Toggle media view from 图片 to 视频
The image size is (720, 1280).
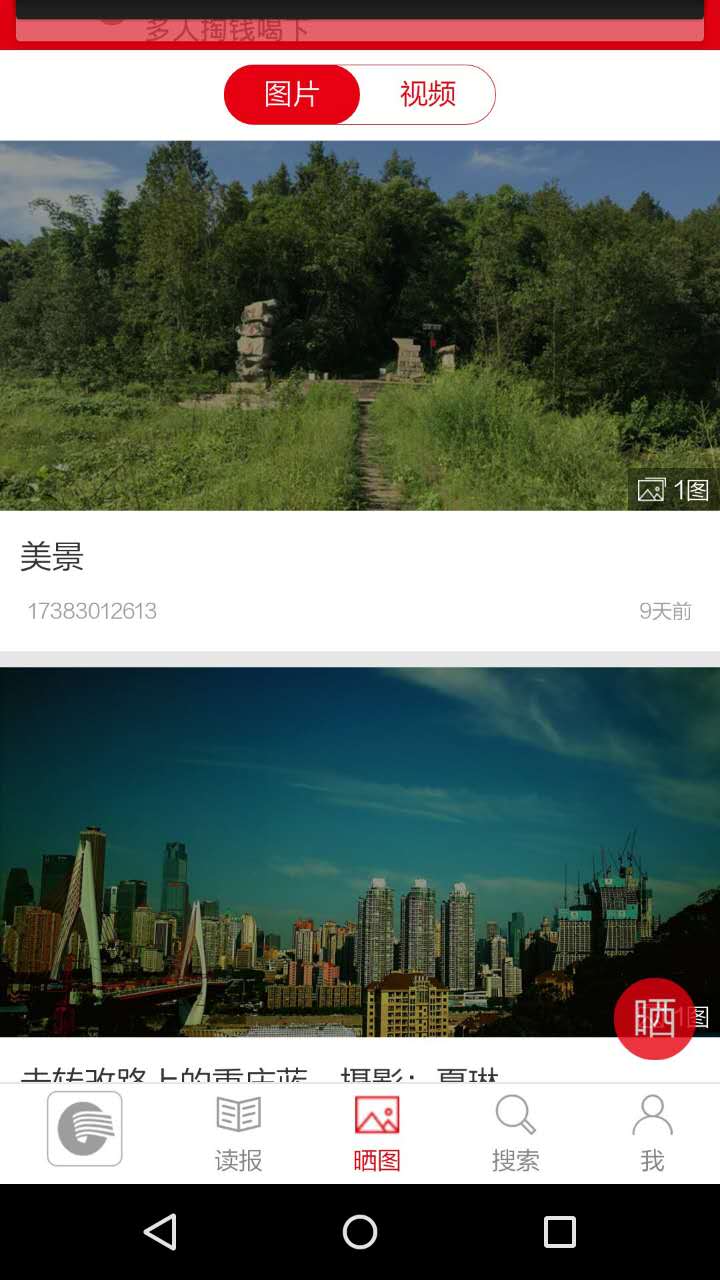428,94
